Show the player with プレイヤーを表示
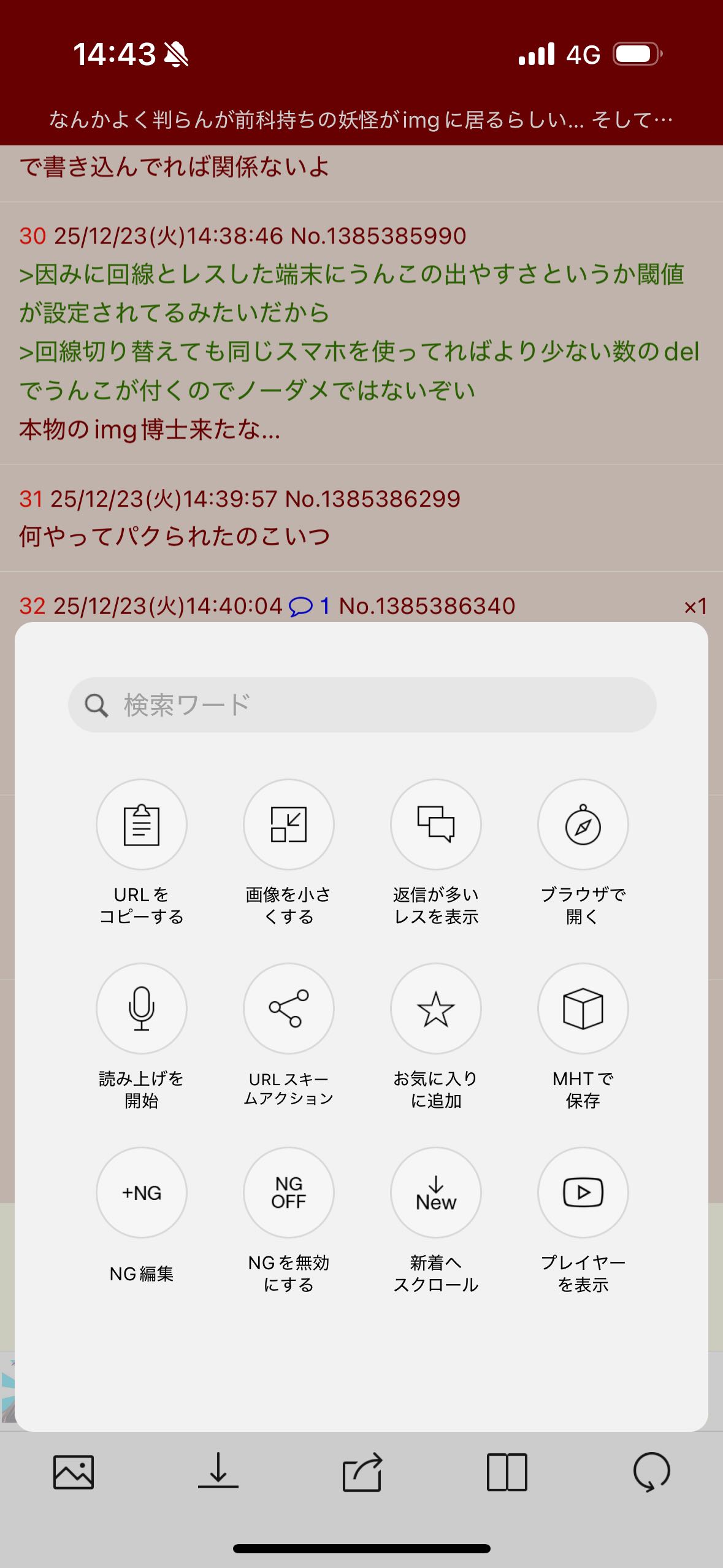This screenshot has height=1568, width=723. point(583,1192)
